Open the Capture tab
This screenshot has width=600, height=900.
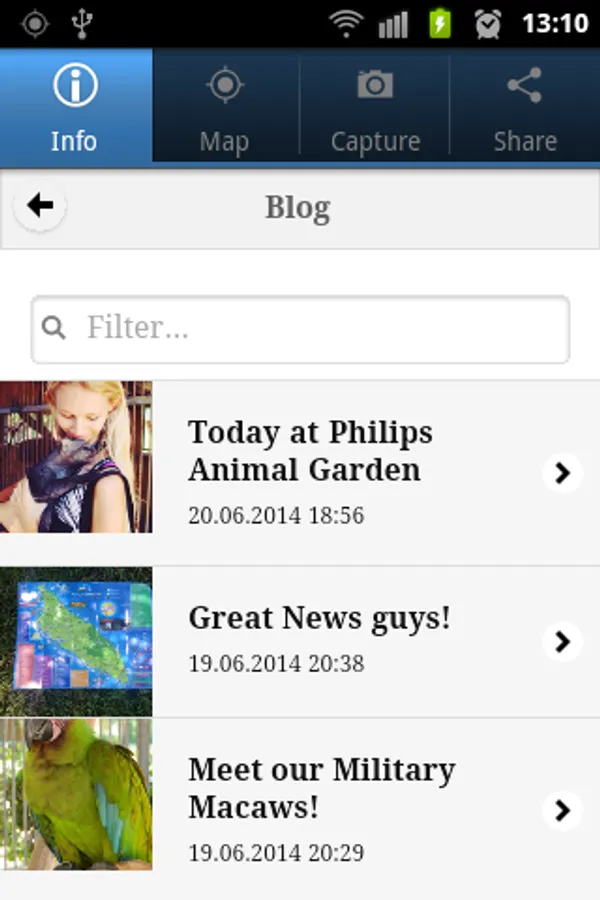point(375,106)
